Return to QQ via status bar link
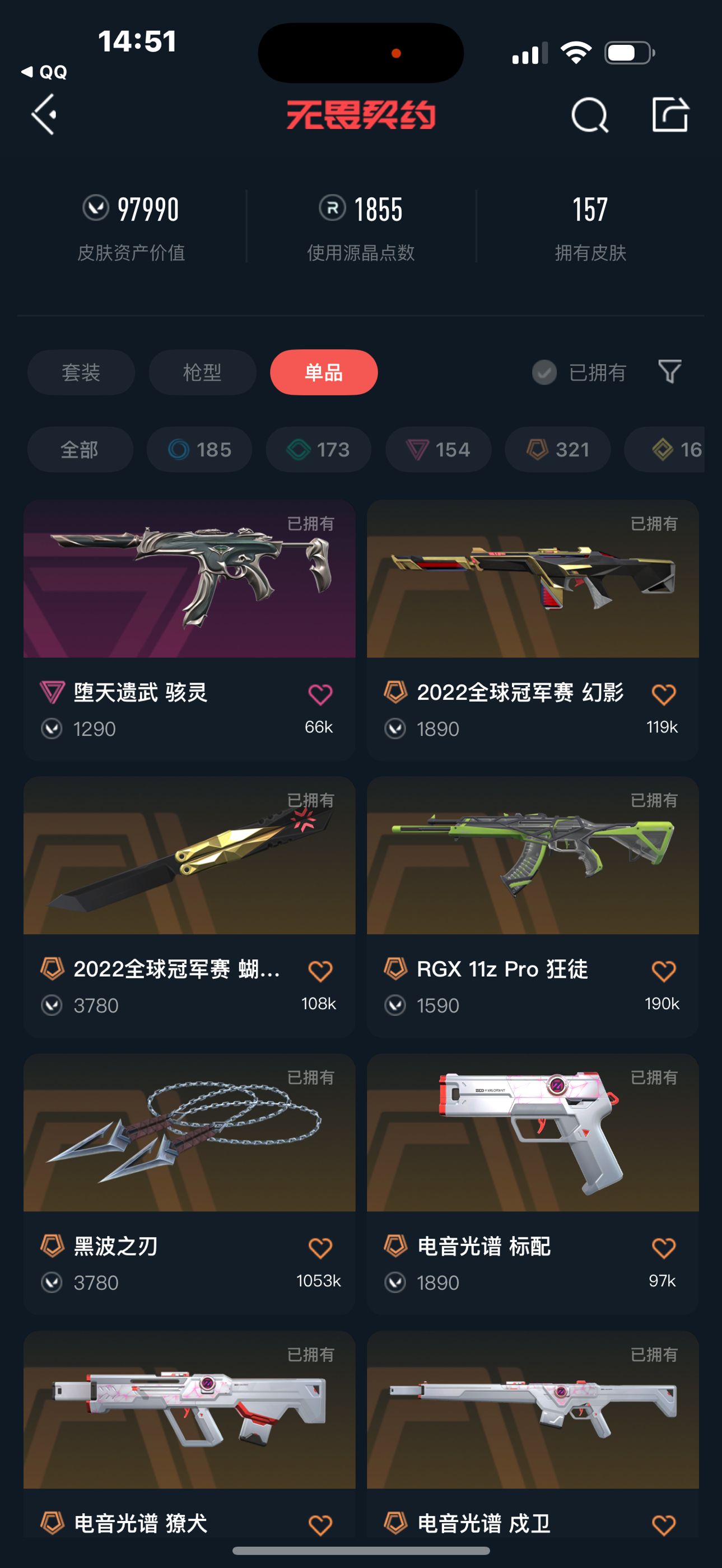 pos(44,72)
